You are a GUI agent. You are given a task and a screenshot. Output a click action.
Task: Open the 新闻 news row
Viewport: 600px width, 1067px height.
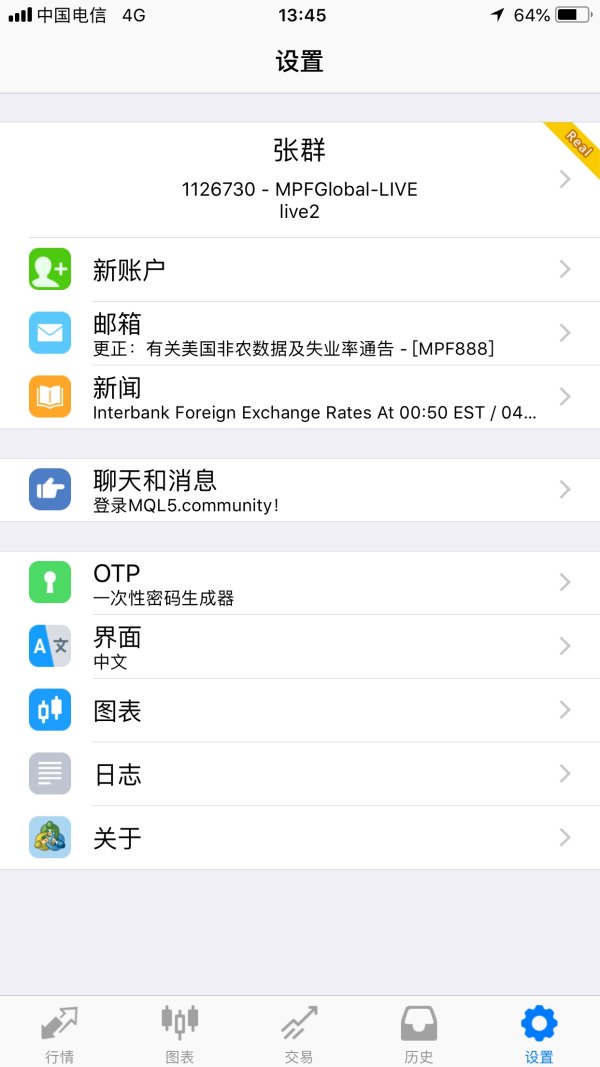point(300,397)
